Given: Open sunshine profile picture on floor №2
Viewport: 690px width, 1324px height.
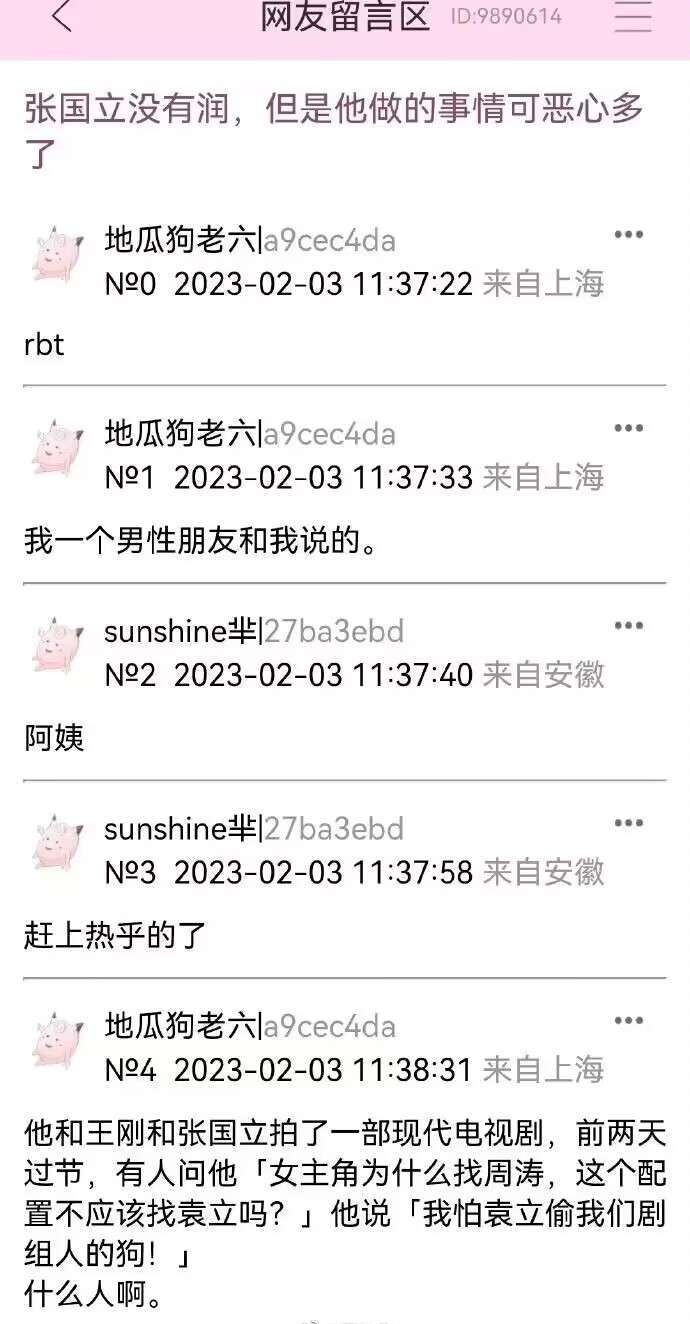Looking at the screenshot, I should 57,645.
